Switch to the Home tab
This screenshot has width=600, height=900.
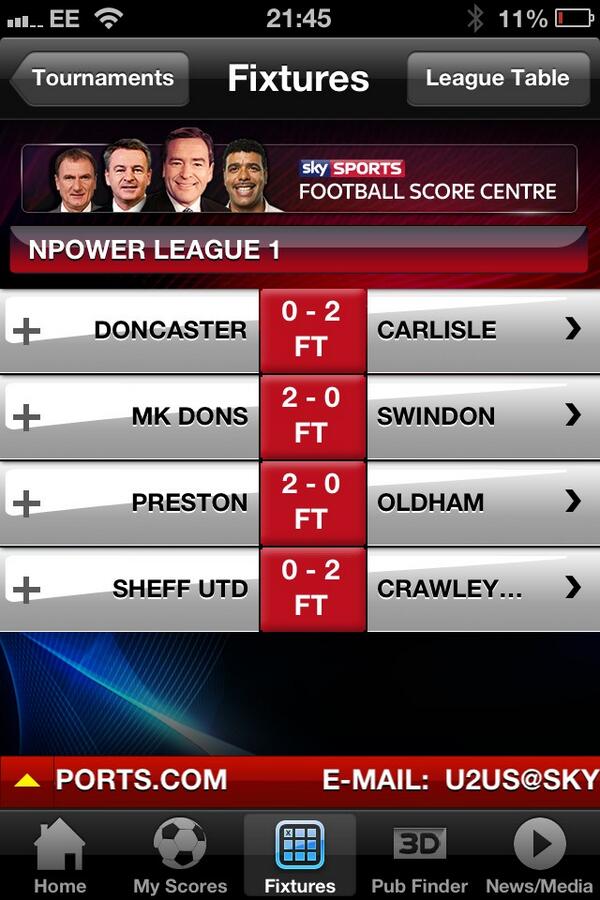click(60, 856)
